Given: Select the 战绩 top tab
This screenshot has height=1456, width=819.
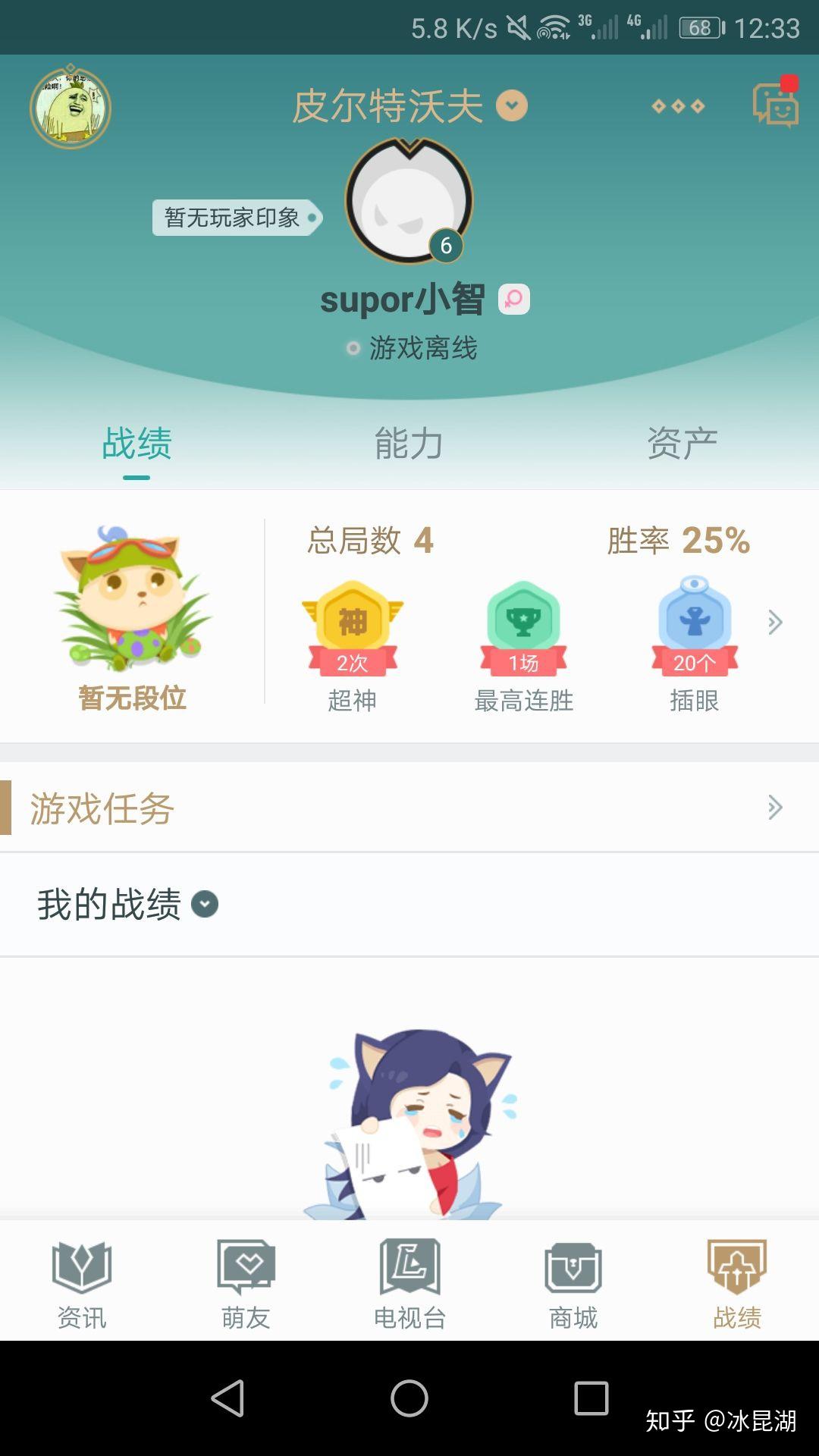Looking at the screenshot, I should coord(136,444).
